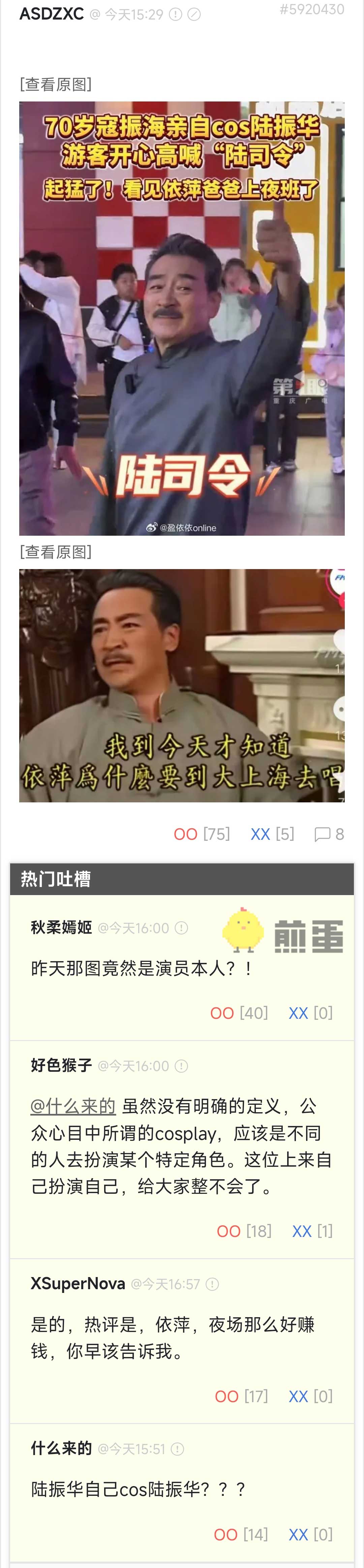364x1568 pixels.
Task: Open the image with 大上海 subtitle
Action: click(x=181, y=685)
